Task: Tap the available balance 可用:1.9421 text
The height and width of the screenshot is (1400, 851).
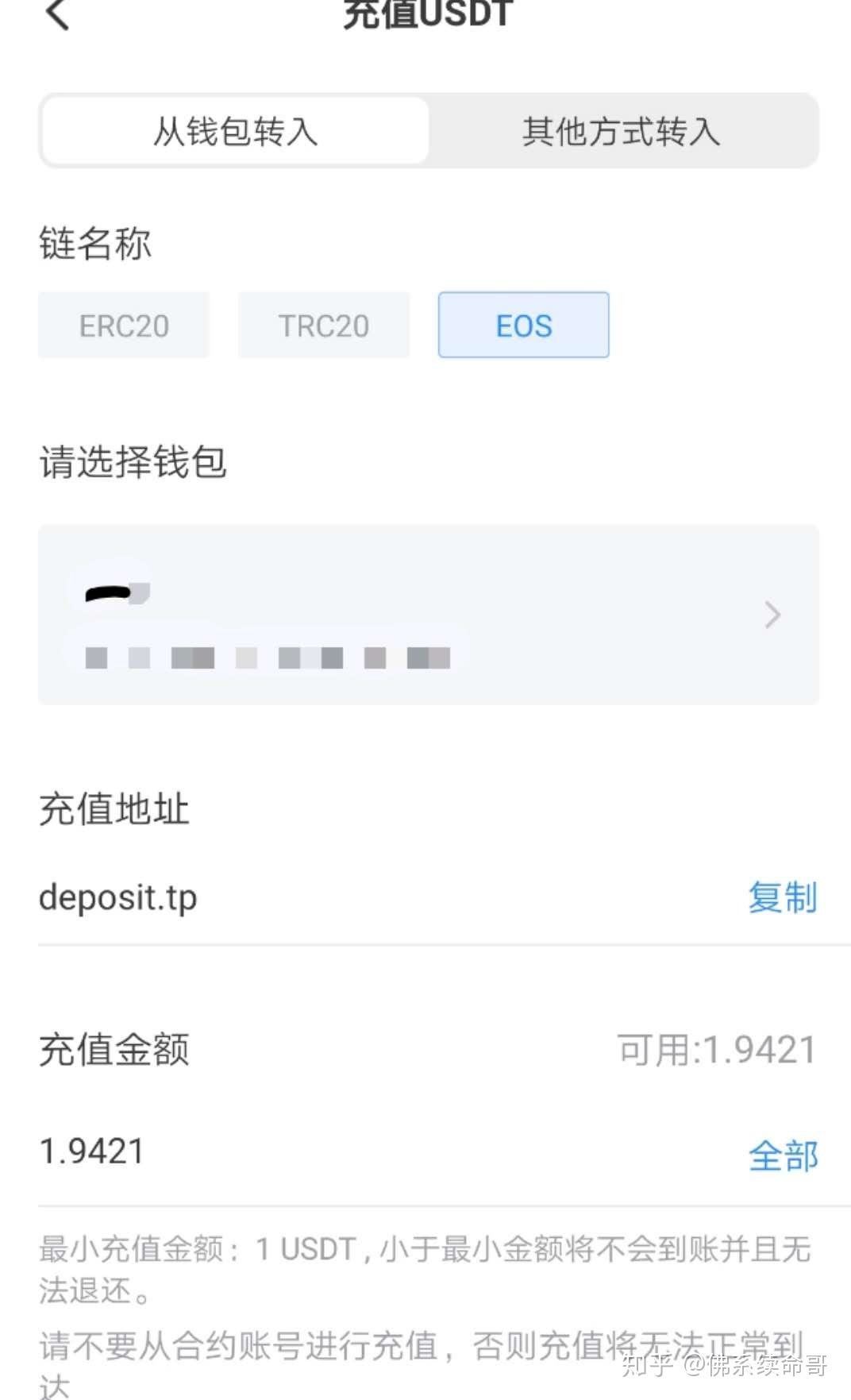Action: click(x=716, y=1048)
